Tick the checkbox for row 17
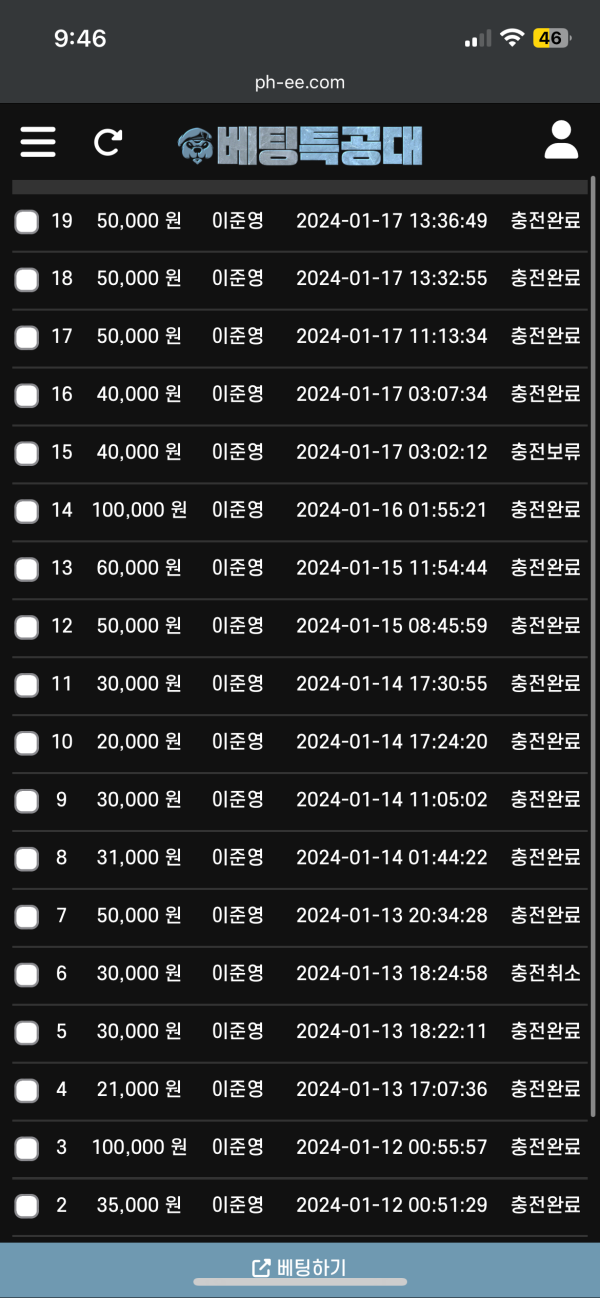 (27, 338)
